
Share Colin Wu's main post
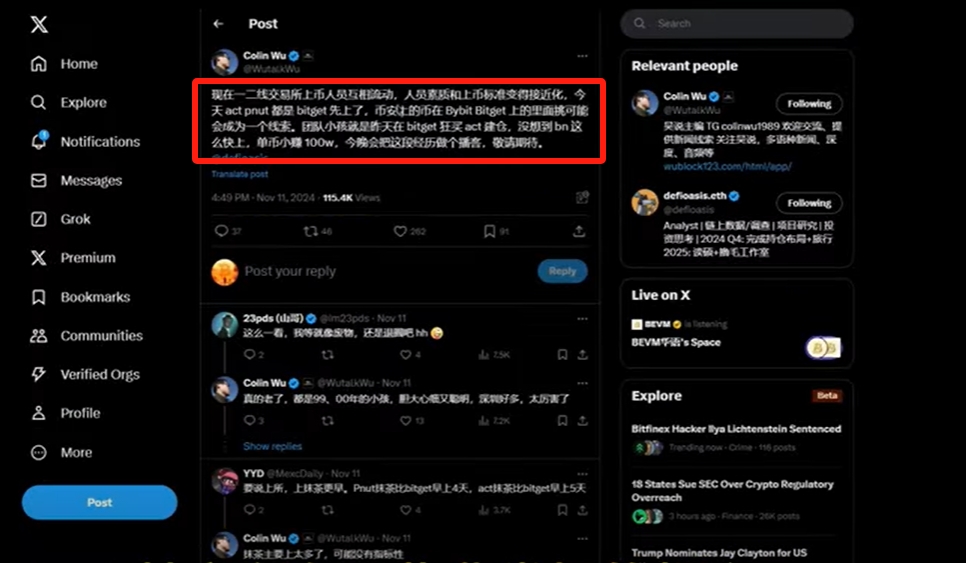click(x=579, y=231)
